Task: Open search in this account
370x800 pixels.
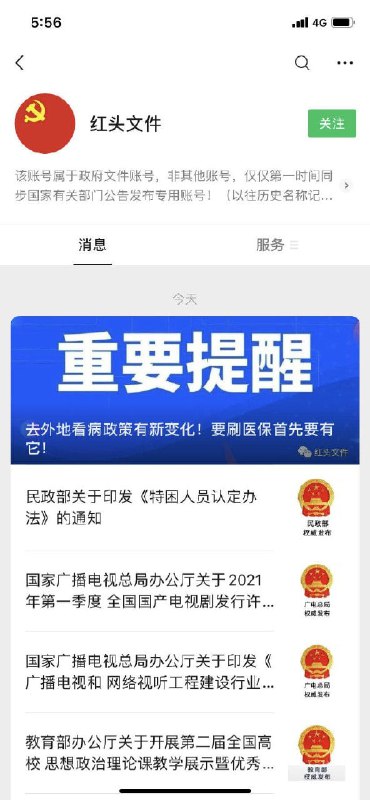Action: (302, 63)
